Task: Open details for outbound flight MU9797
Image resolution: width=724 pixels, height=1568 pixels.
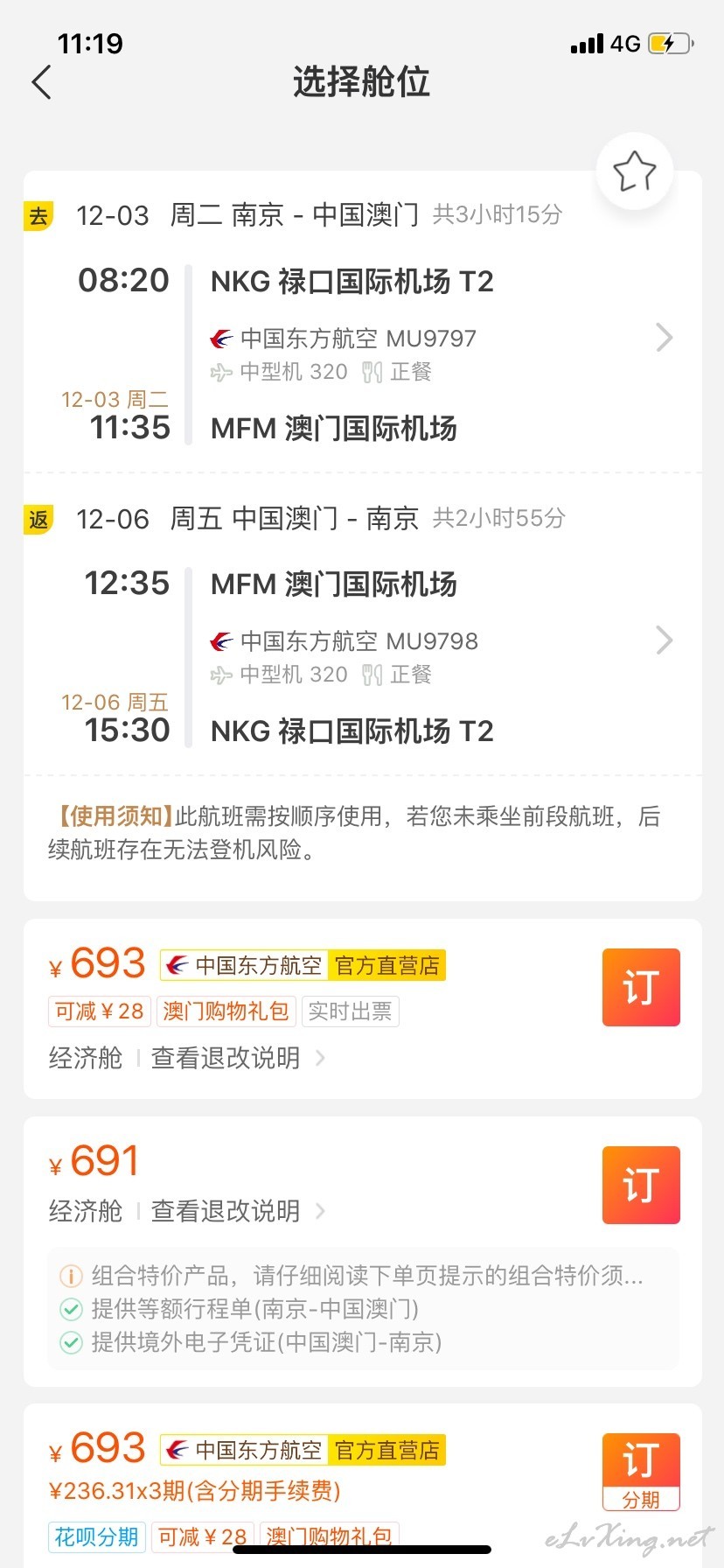Action: click(x=664, y=338)
